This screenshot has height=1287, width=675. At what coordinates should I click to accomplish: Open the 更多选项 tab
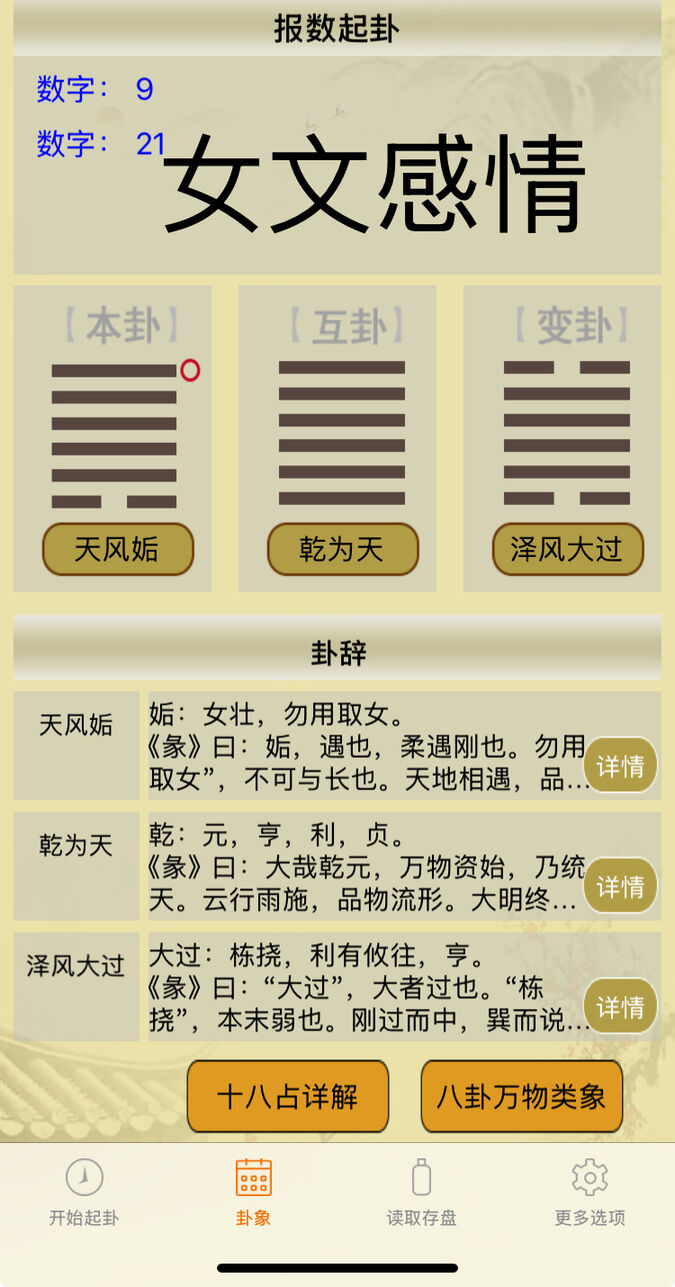[590, 1192]
